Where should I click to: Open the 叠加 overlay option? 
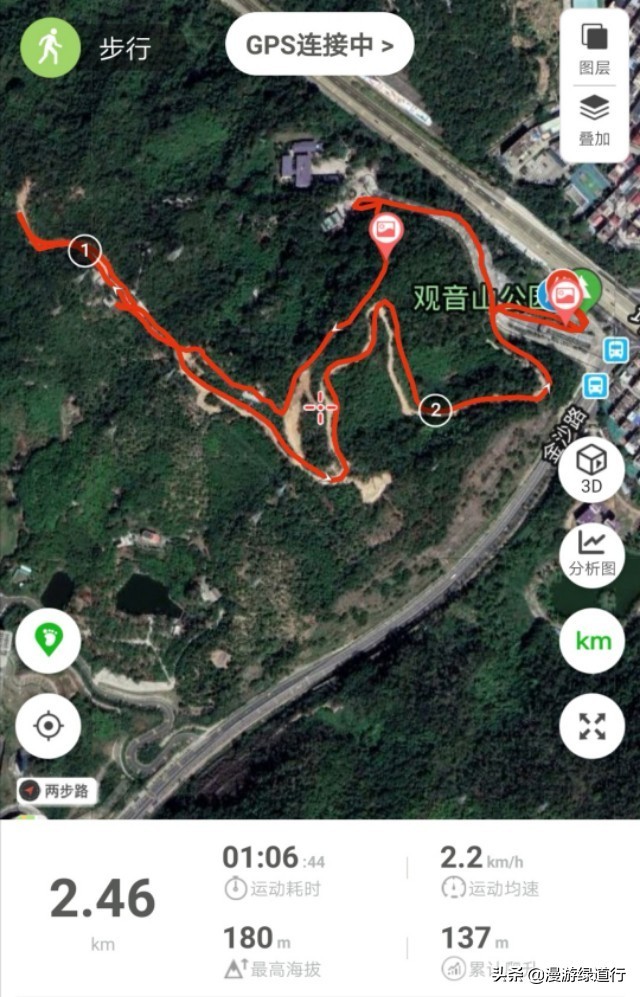coord(594,120)
